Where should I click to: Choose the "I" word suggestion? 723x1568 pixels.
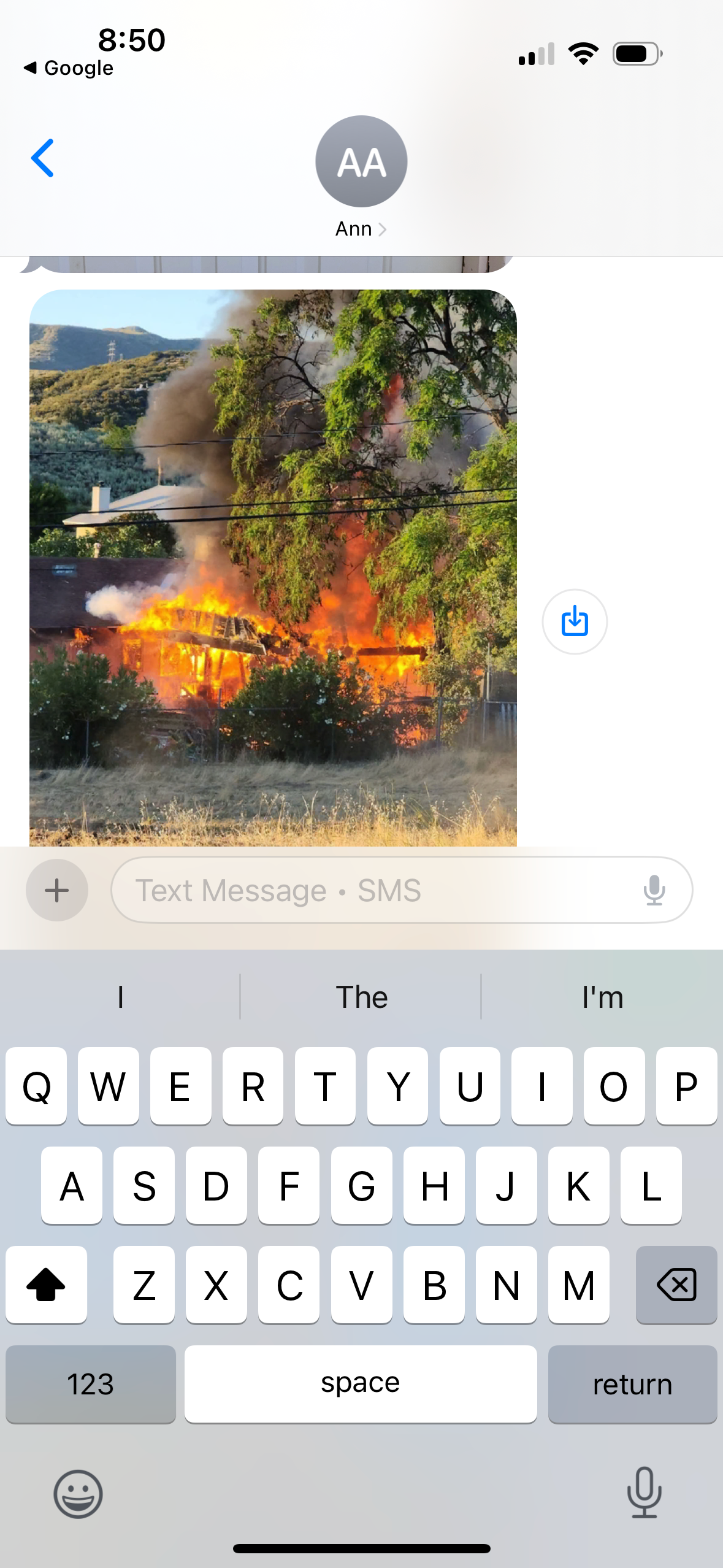120,997
